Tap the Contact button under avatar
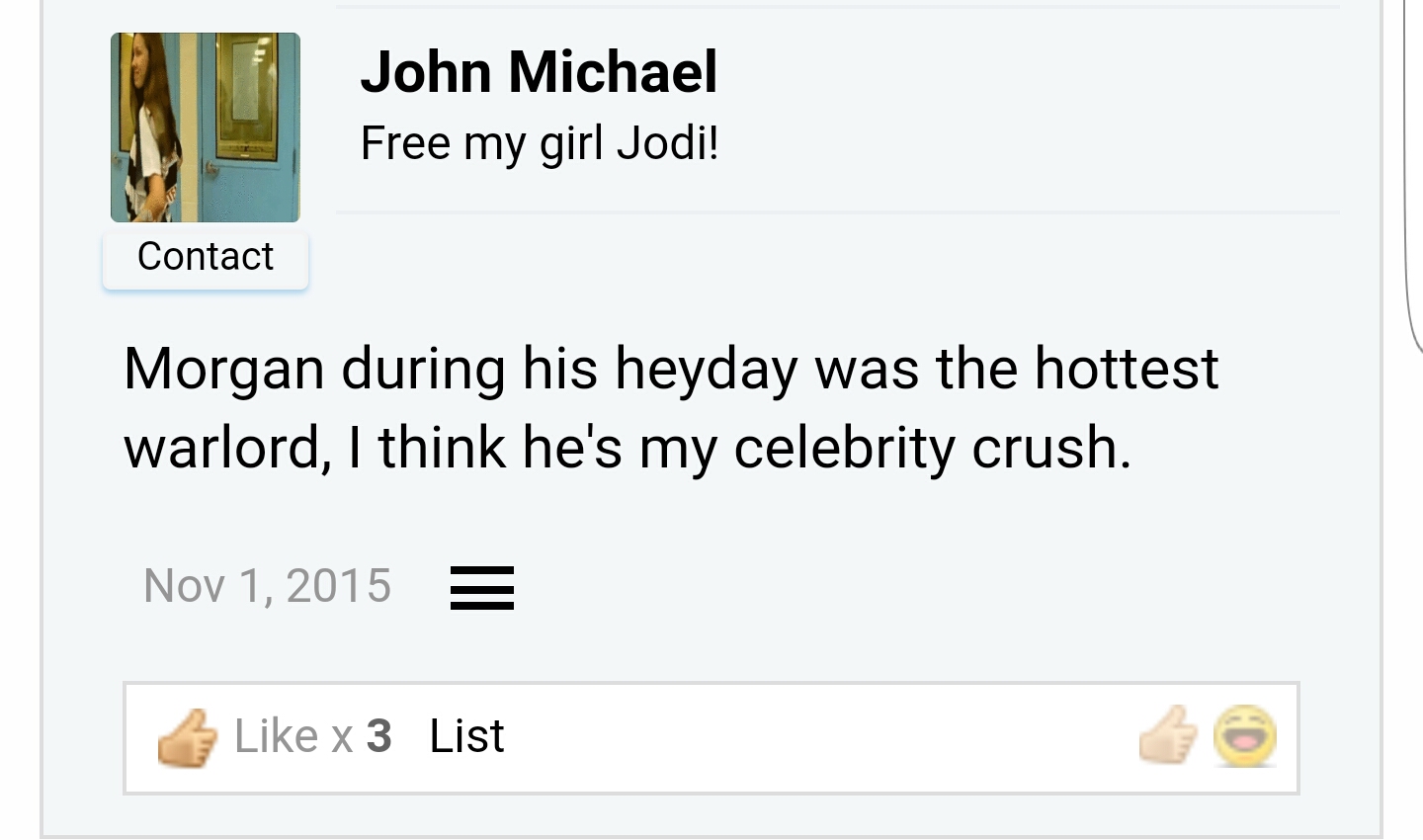Image resolution: width=1423 pixels, height=840 pixels. pyautogui.click(x=205, y=257)
